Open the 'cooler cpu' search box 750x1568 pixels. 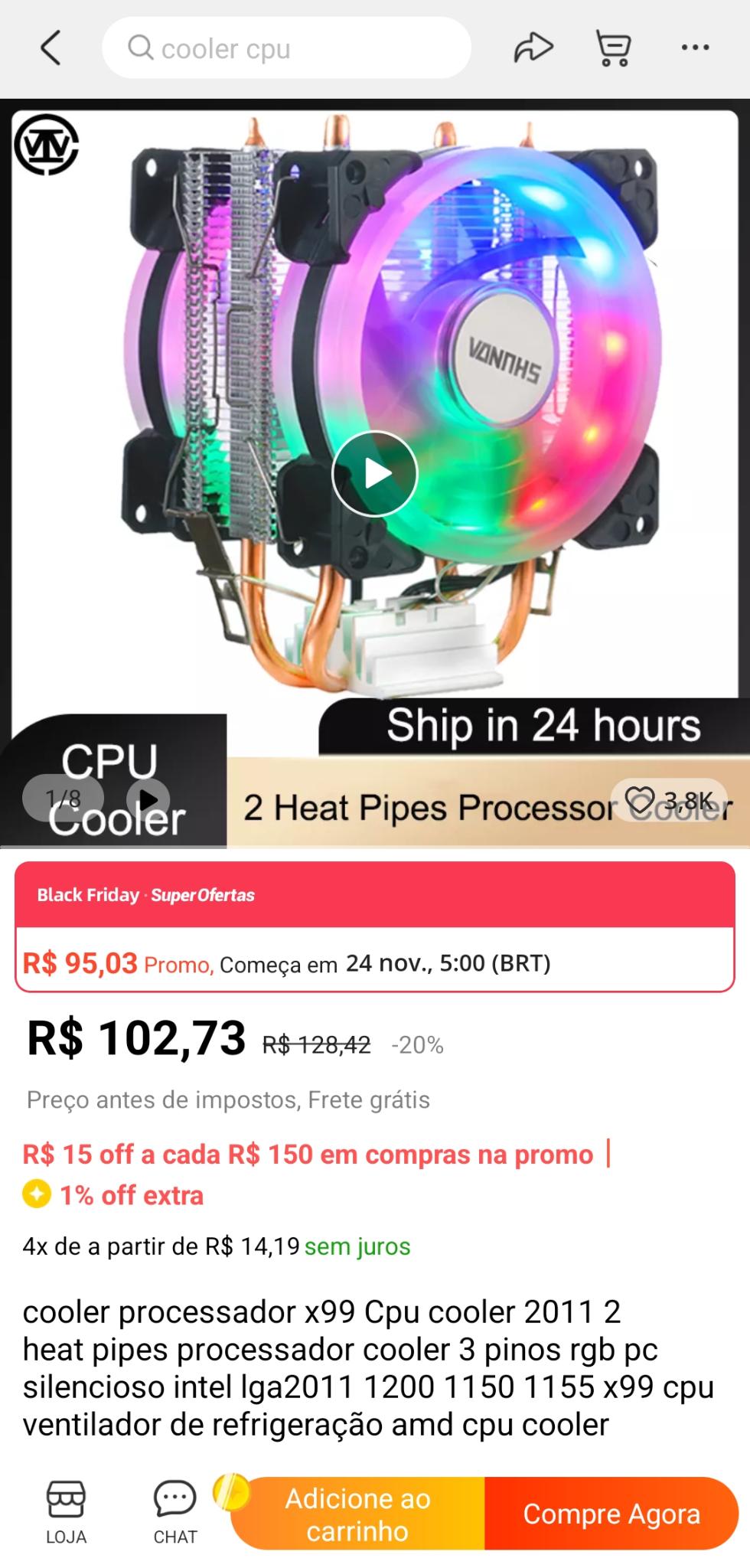click(286, 48)
